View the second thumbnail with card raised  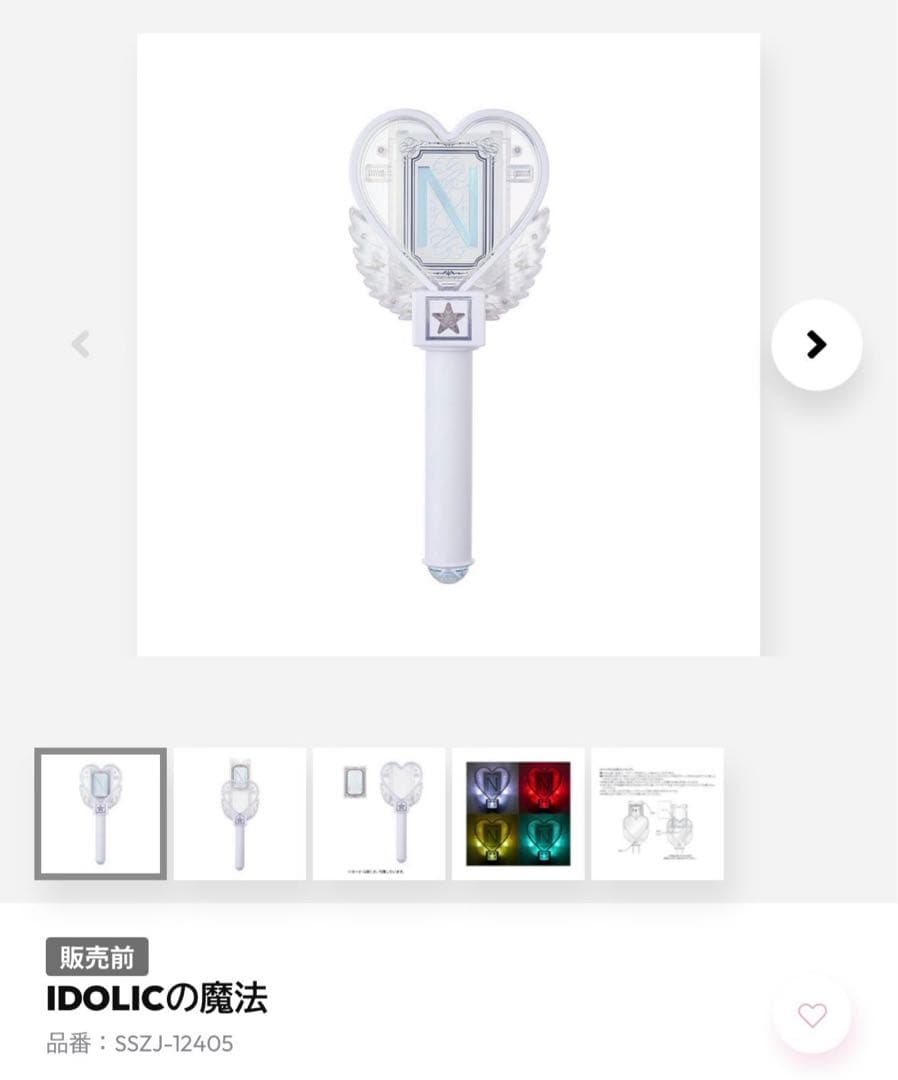pyautogui.click(x=239, y=813)
